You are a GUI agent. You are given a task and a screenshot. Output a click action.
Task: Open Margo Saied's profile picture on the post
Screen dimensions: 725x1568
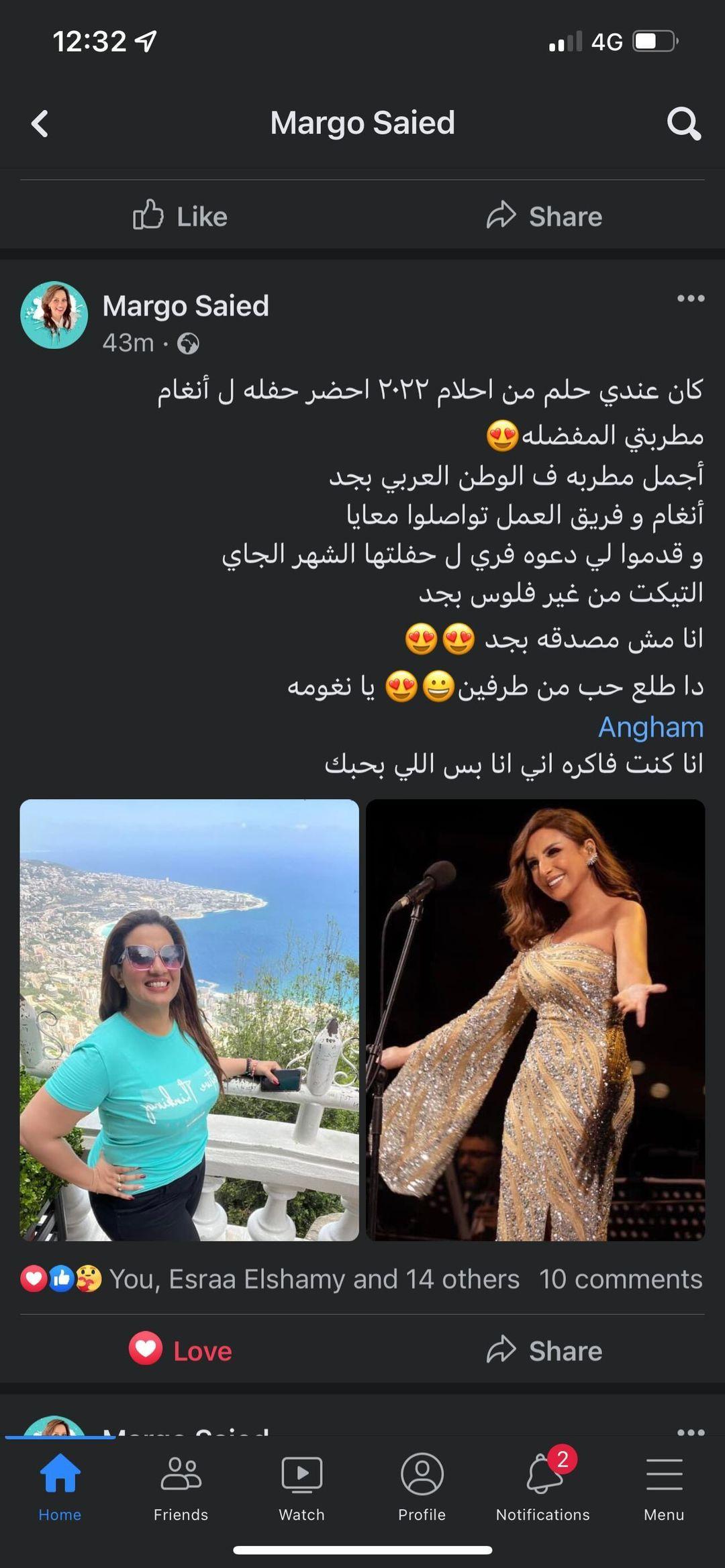54,315
